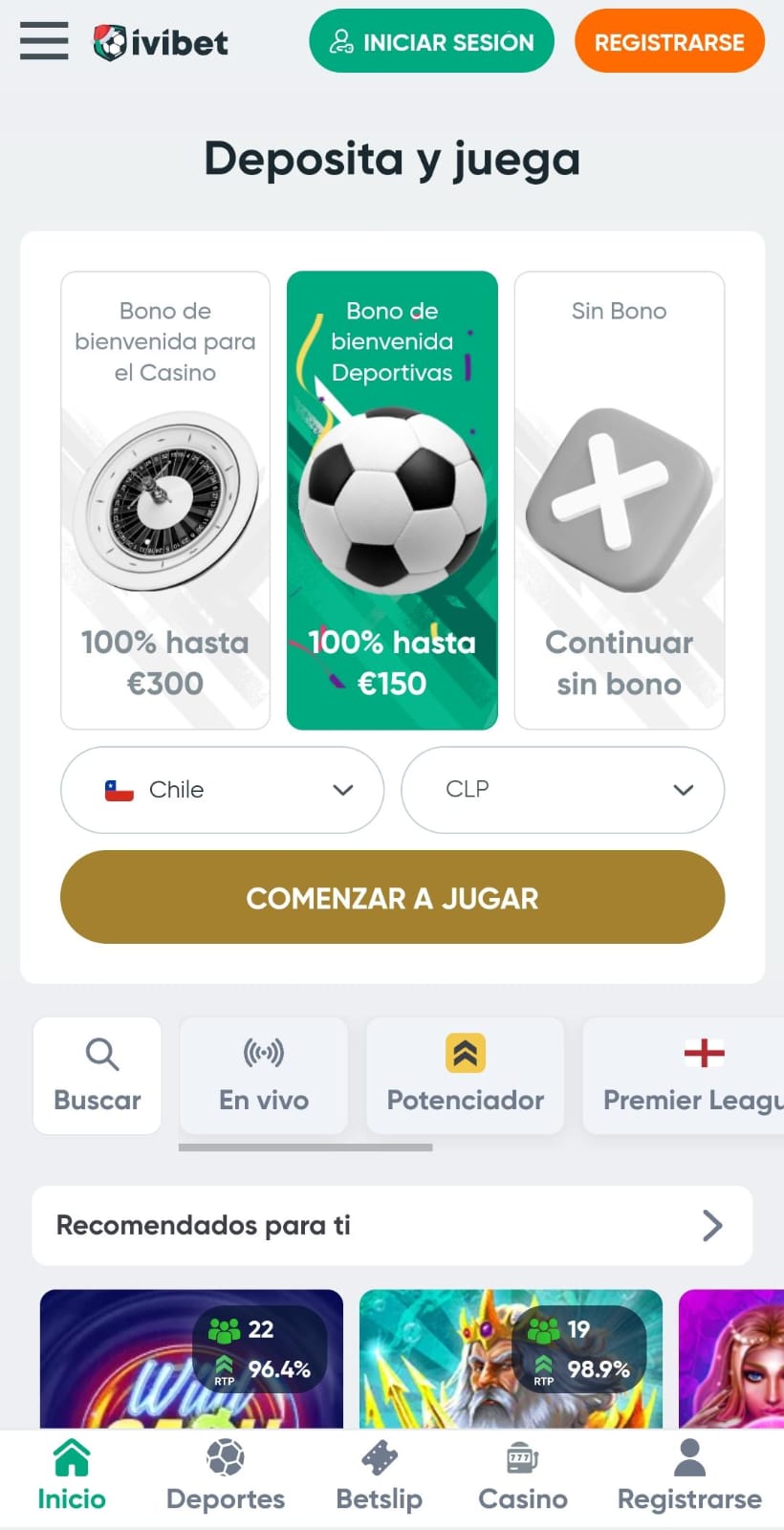Tap Comenzar a Jugar
This screenshot has width=784, height=1530.
tap(392, 897)
